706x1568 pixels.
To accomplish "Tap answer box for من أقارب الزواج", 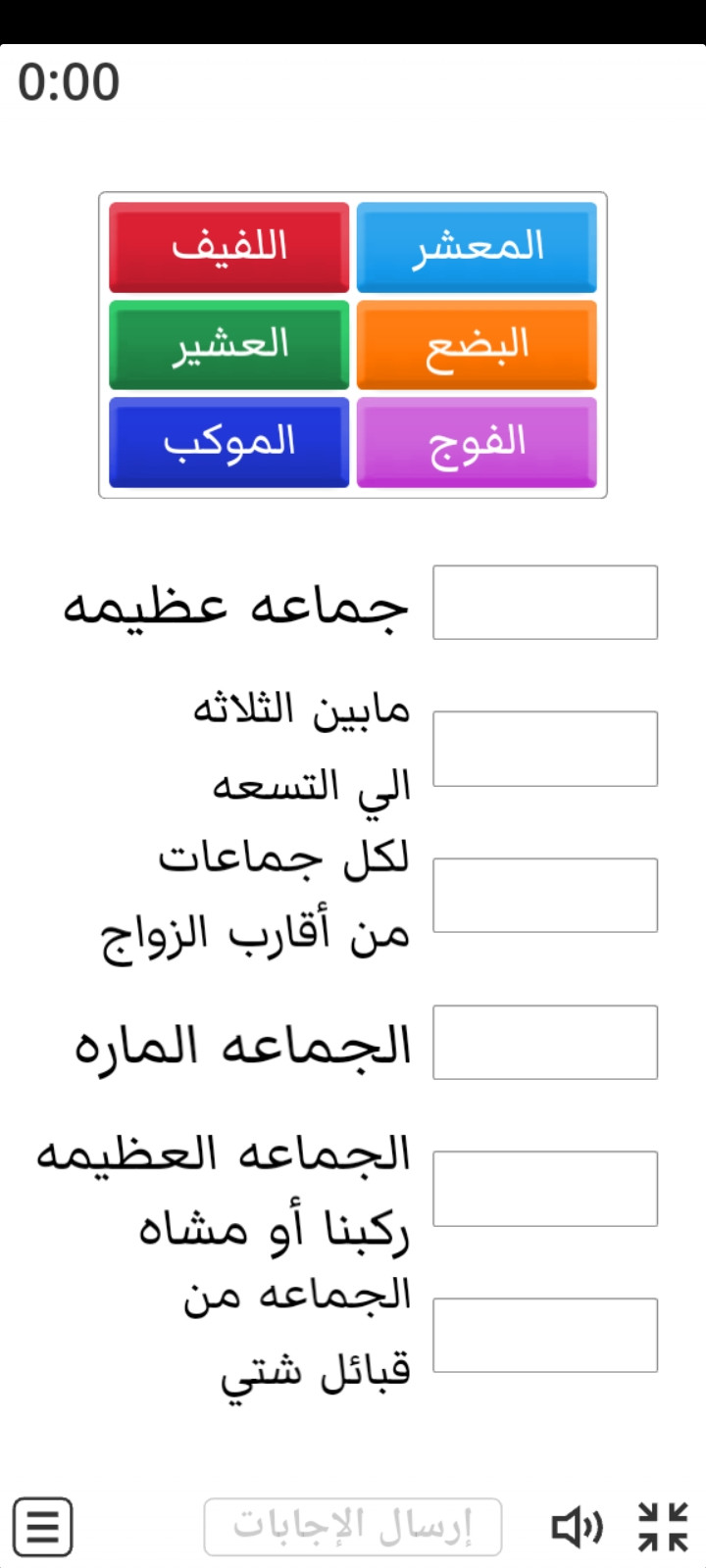I will click(x=545, y=895).
